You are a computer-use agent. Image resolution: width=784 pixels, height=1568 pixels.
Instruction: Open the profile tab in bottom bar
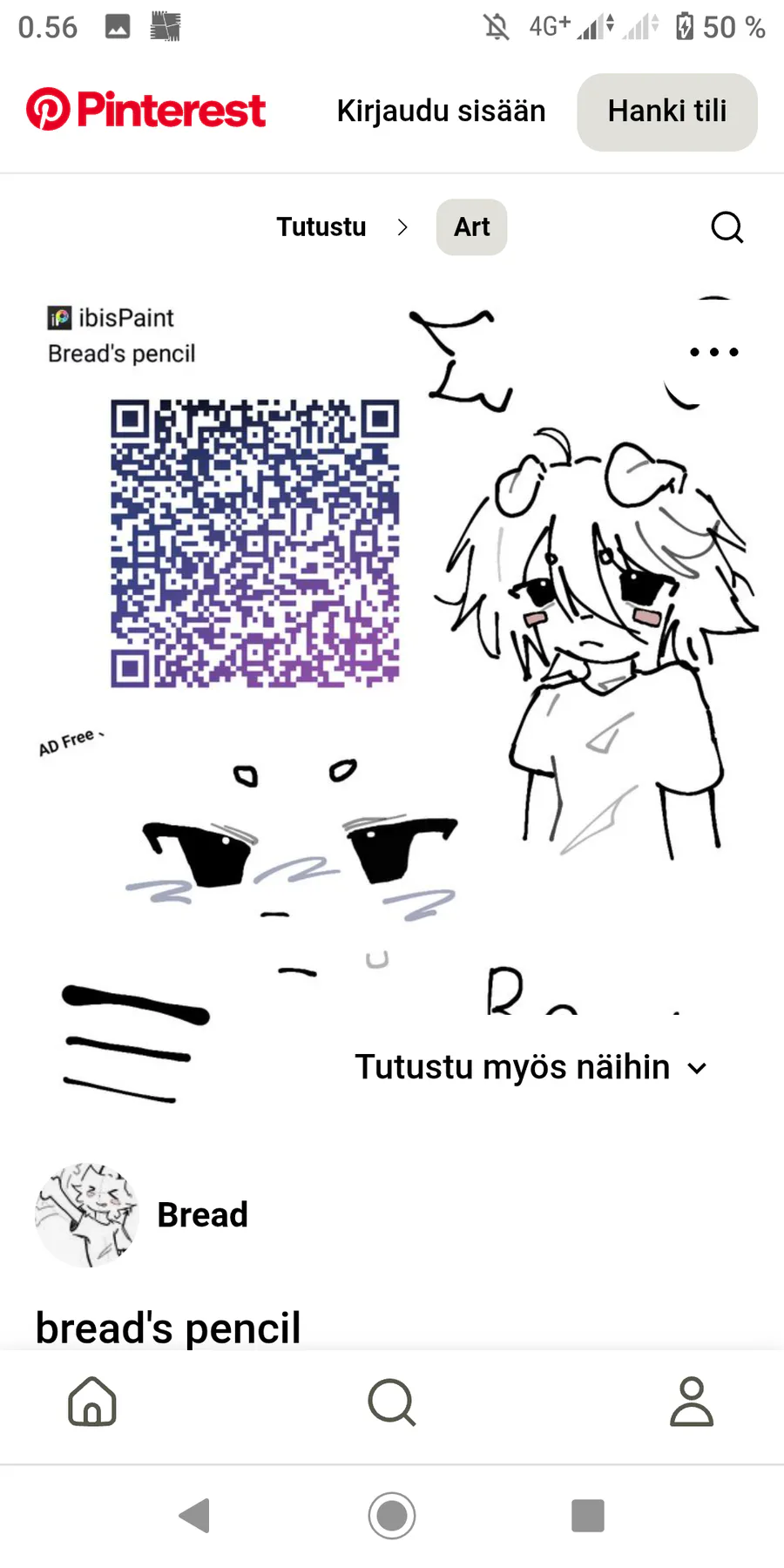[692, 1402]
